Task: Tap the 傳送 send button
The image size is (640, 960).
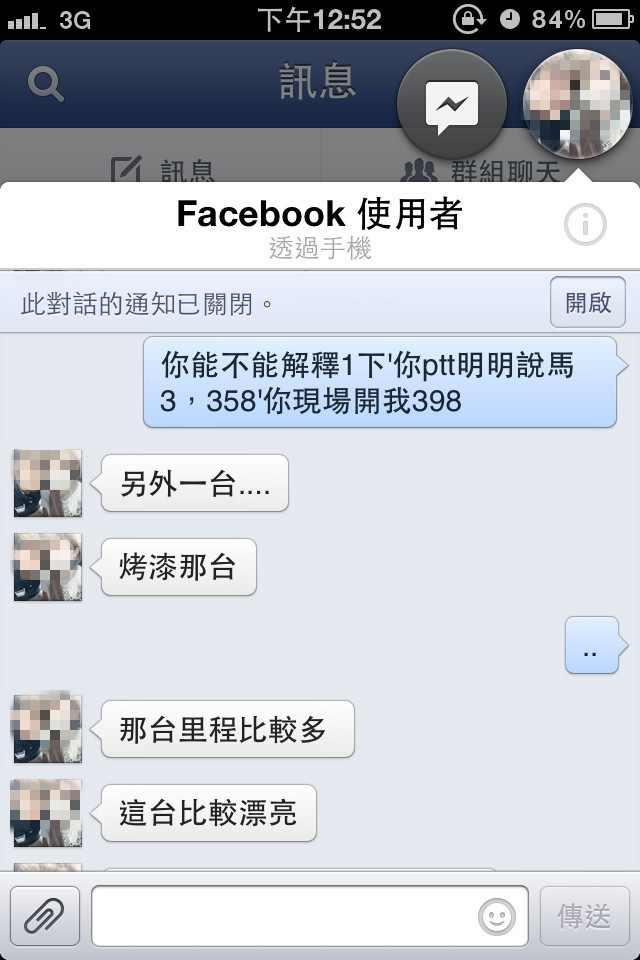Action: (x=584, y=915)
